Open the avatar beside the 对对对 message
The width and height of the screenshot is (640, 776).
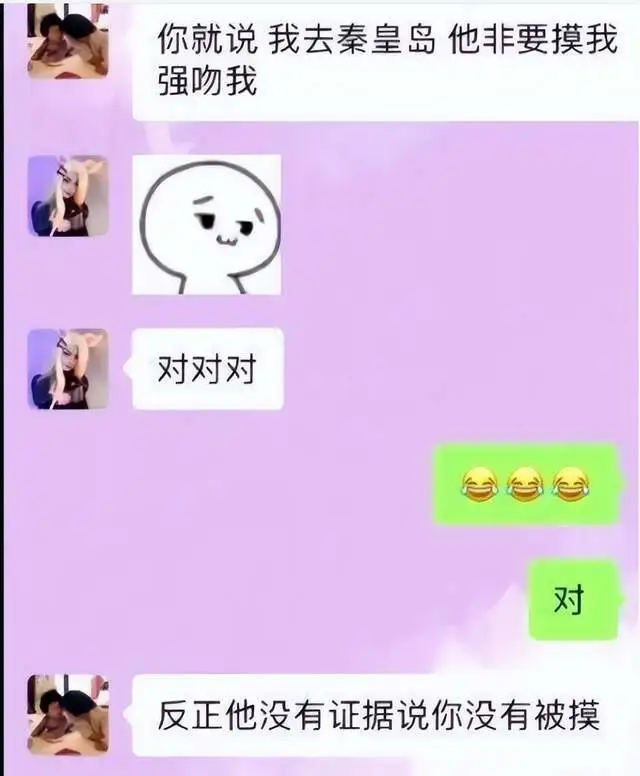(68, 369)
